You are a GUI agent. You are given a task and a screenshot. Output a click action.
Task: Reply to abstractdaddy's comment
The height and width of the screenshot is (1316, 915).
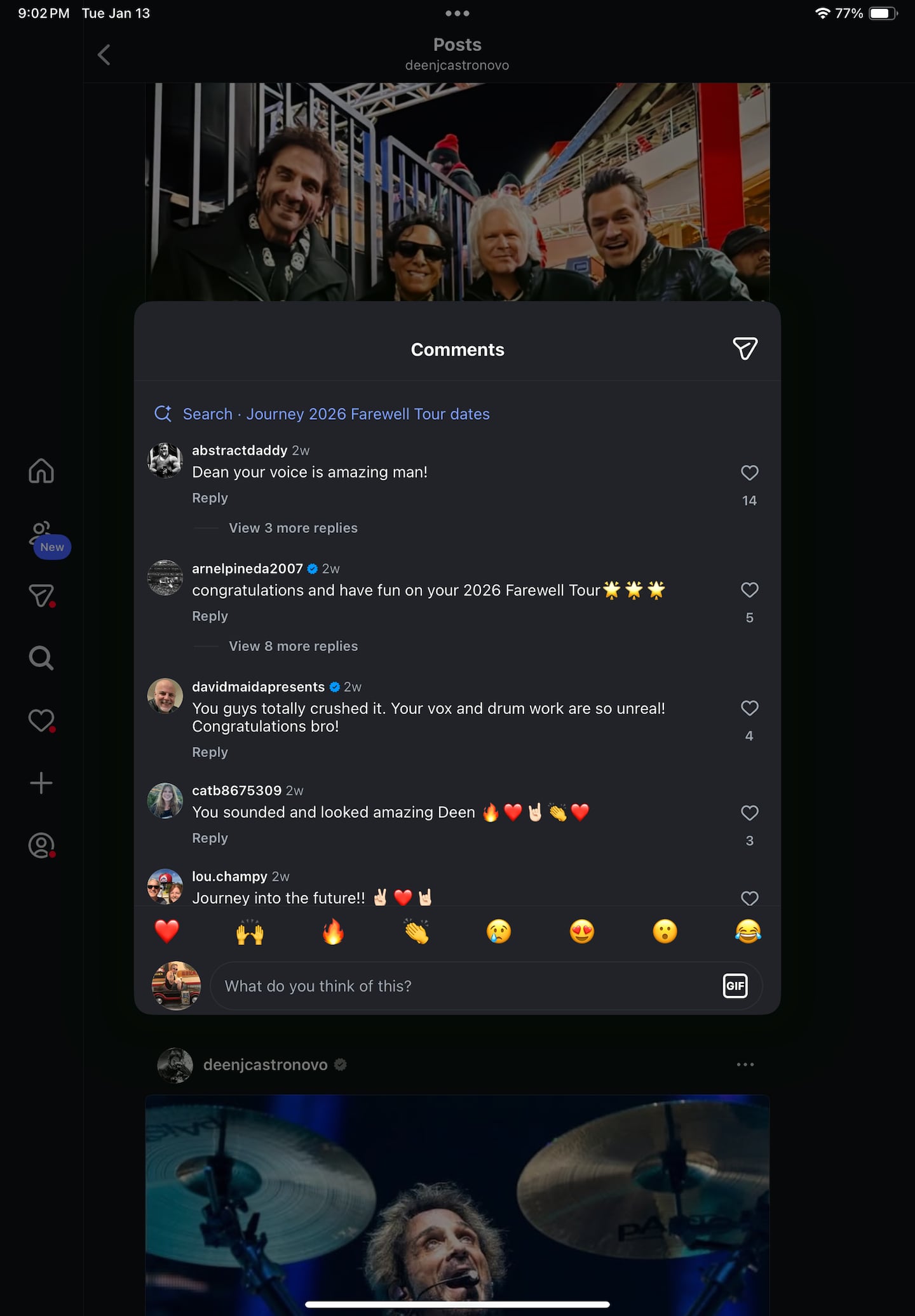[210, 498]
